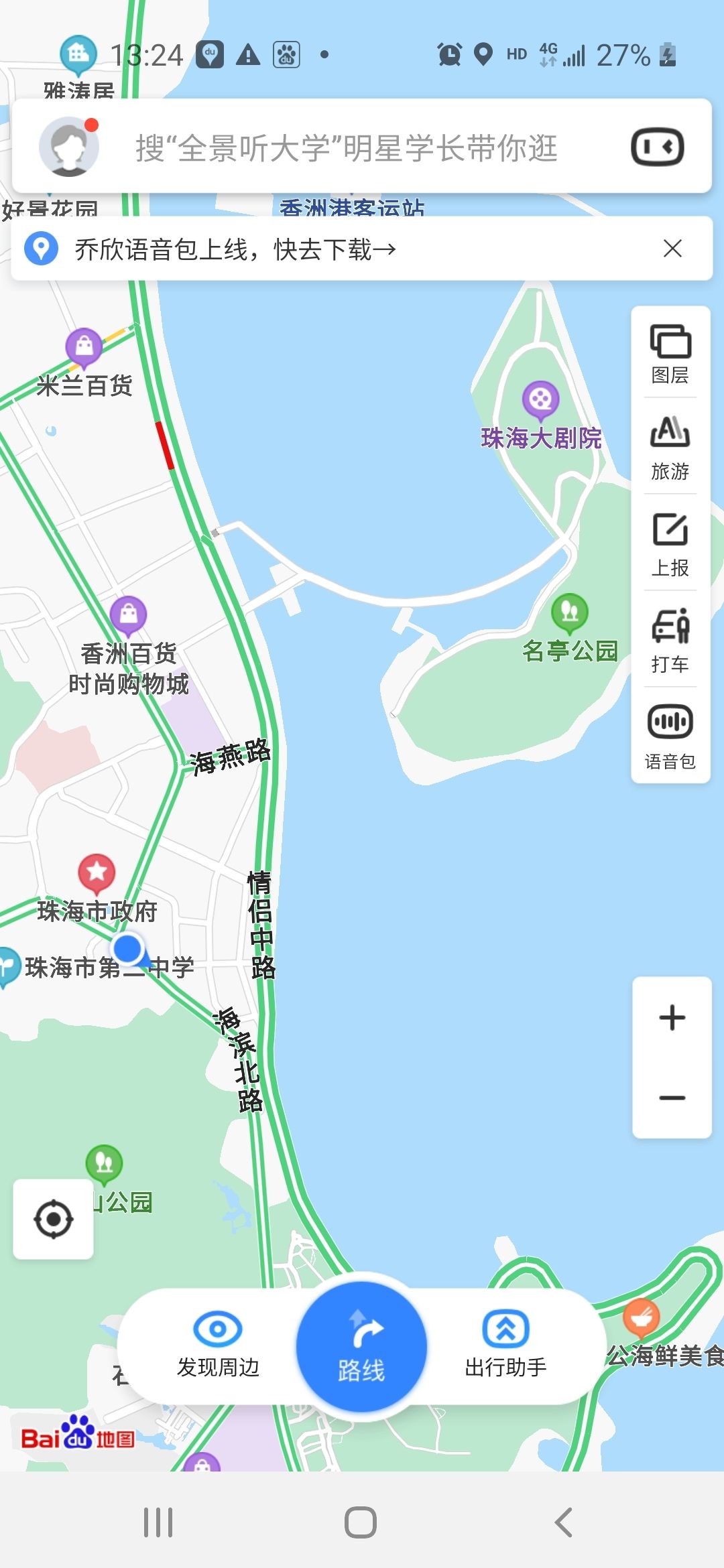This screenshot has height=1568, width=724.
Task: Zoom in on the map
Action: pos(672,1018)
